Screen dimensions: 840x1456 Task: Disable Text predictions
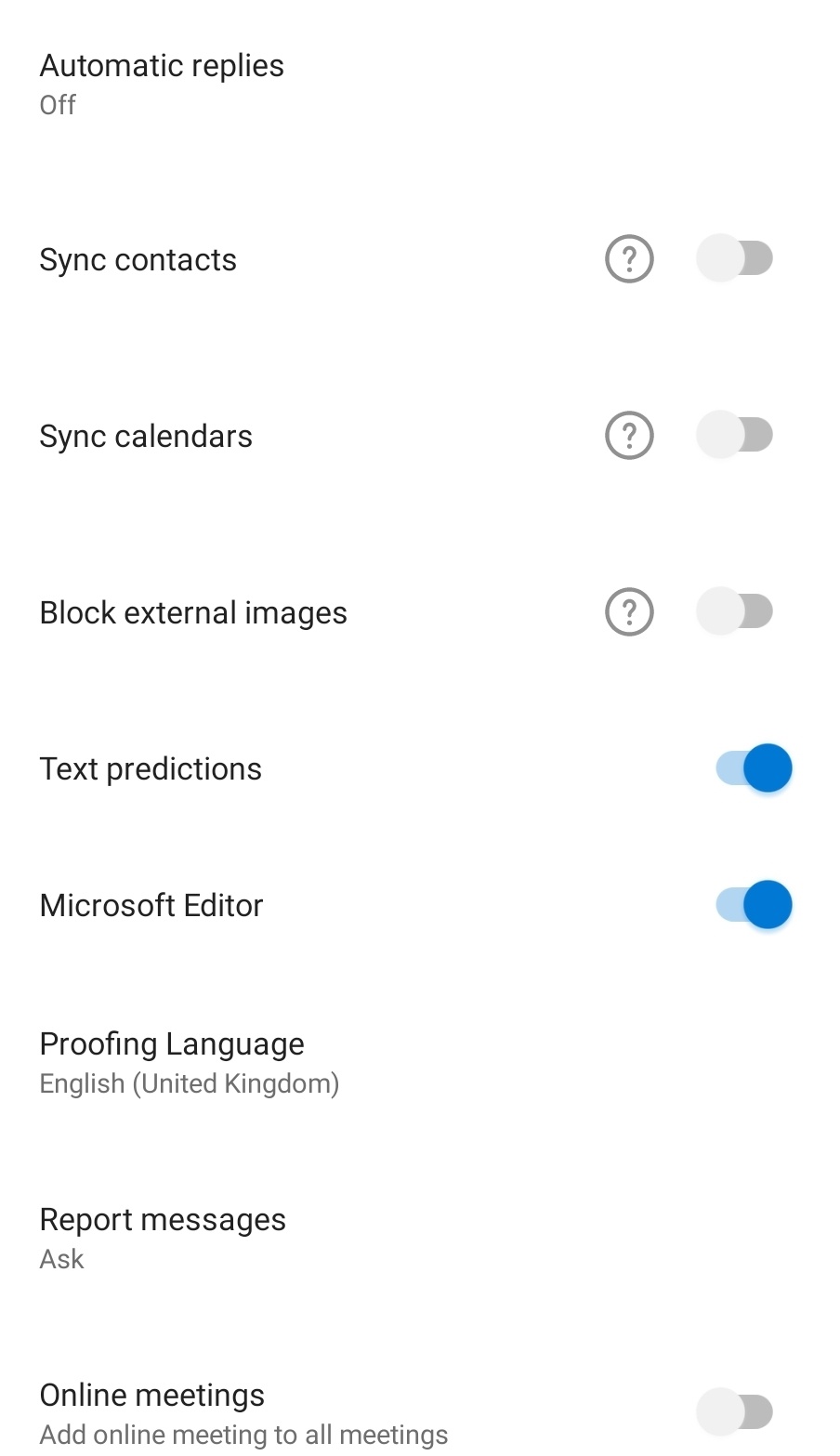[753, 768]
